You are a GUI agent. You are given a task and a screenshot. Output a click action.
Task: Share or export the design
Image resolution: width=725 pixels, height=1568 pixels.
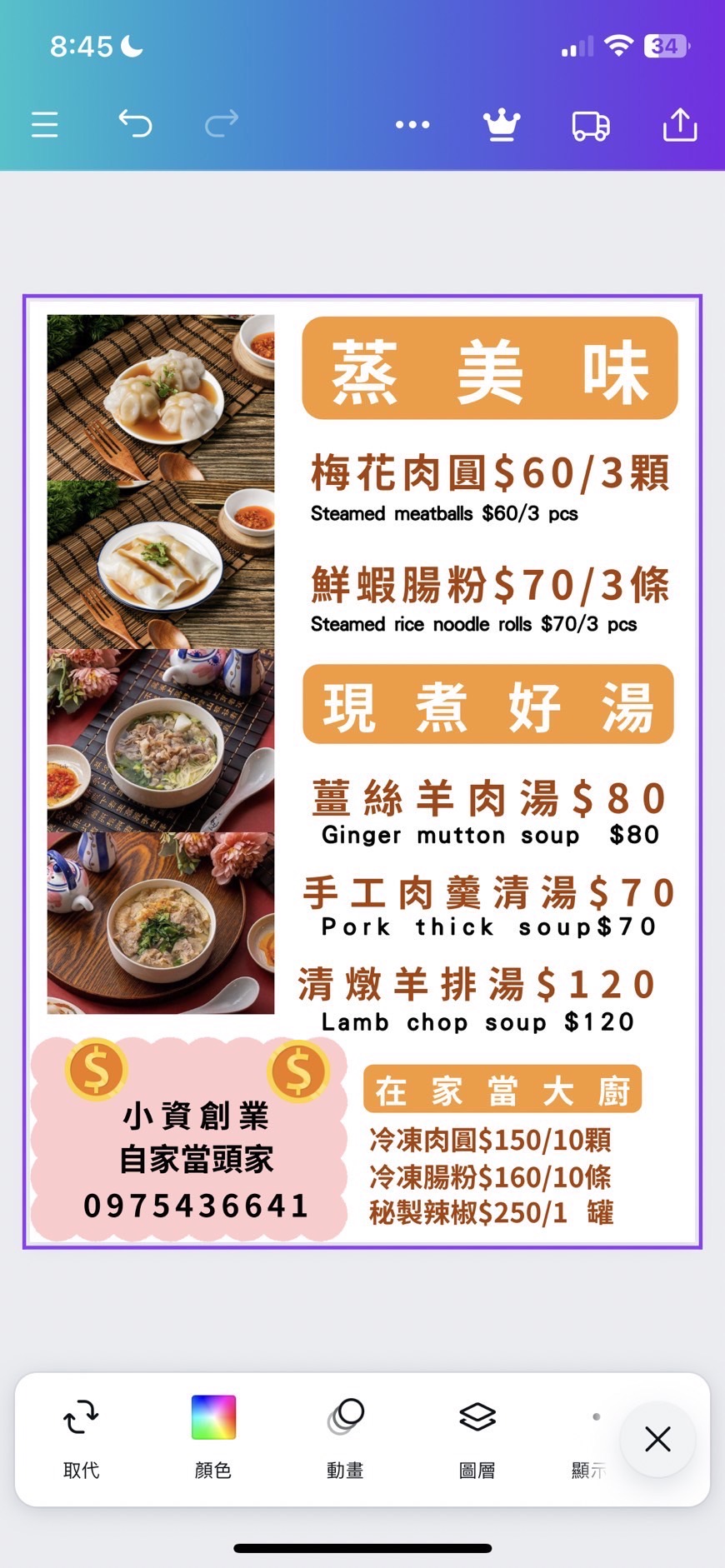tap(680, 124)
